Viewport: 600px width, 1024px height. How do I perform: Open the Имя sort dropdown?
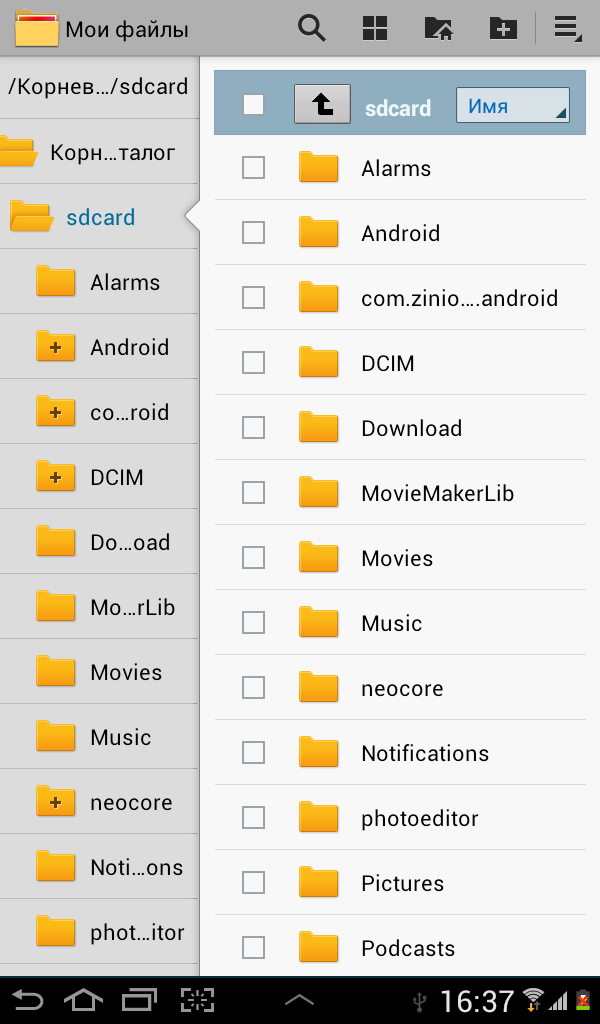513,105
